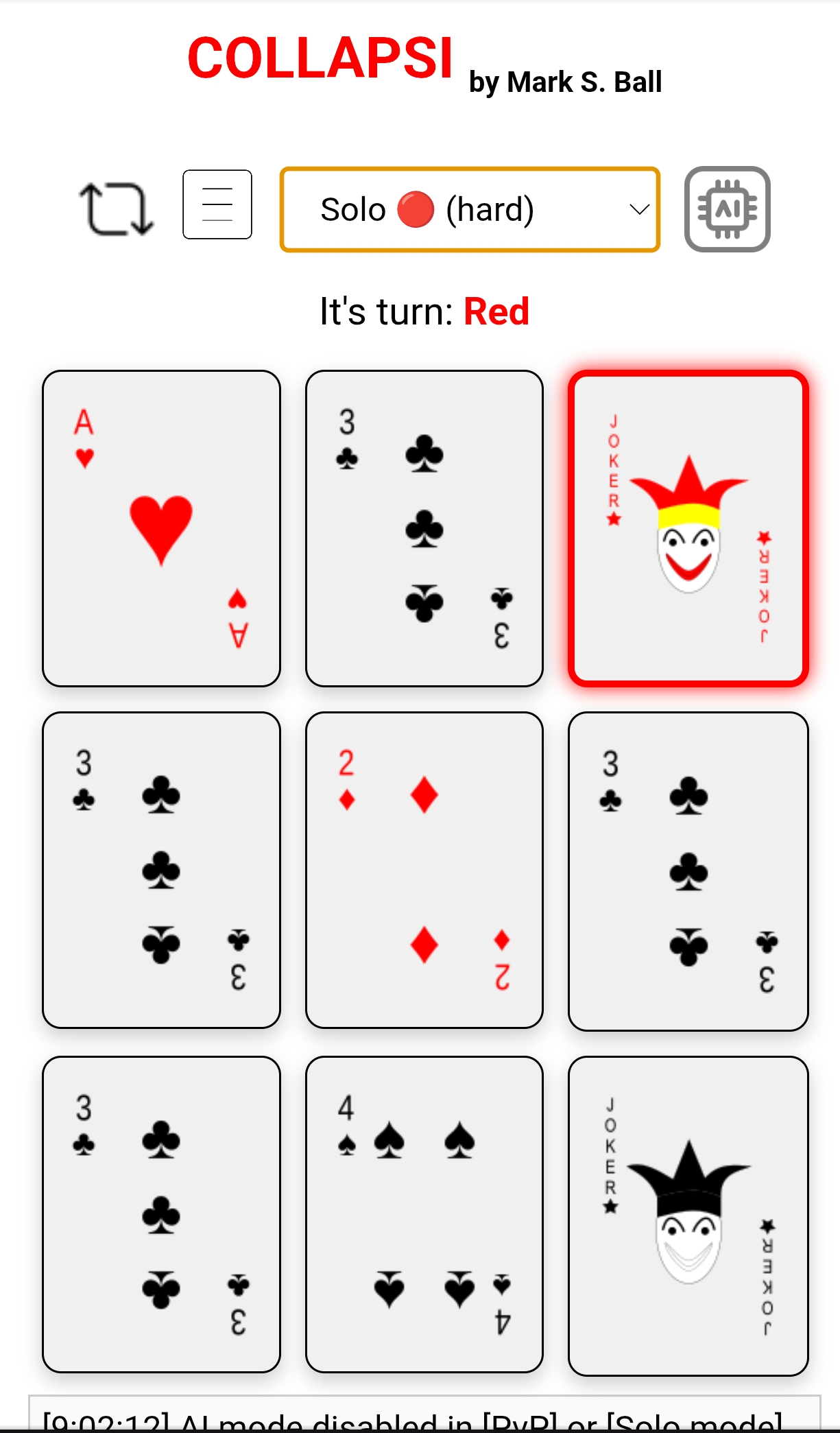Open the hamburger menu button
840x1433 pixels.
[x=217, y=204]
